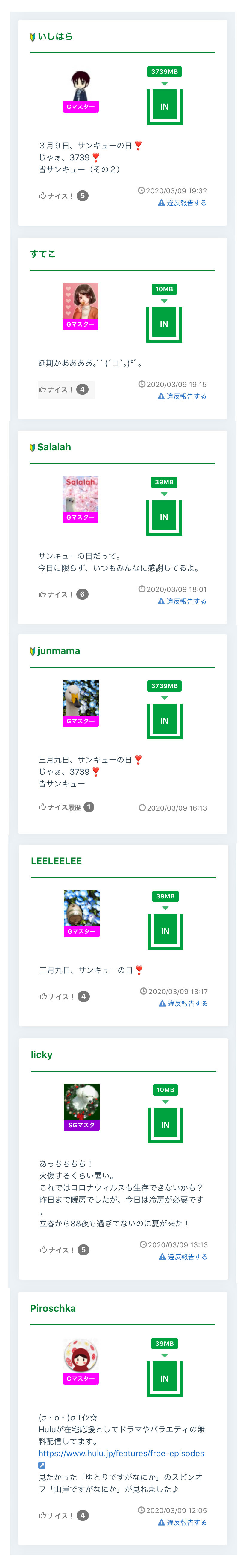Report LEELEELEE's post as a violation

coord(184,1003)
